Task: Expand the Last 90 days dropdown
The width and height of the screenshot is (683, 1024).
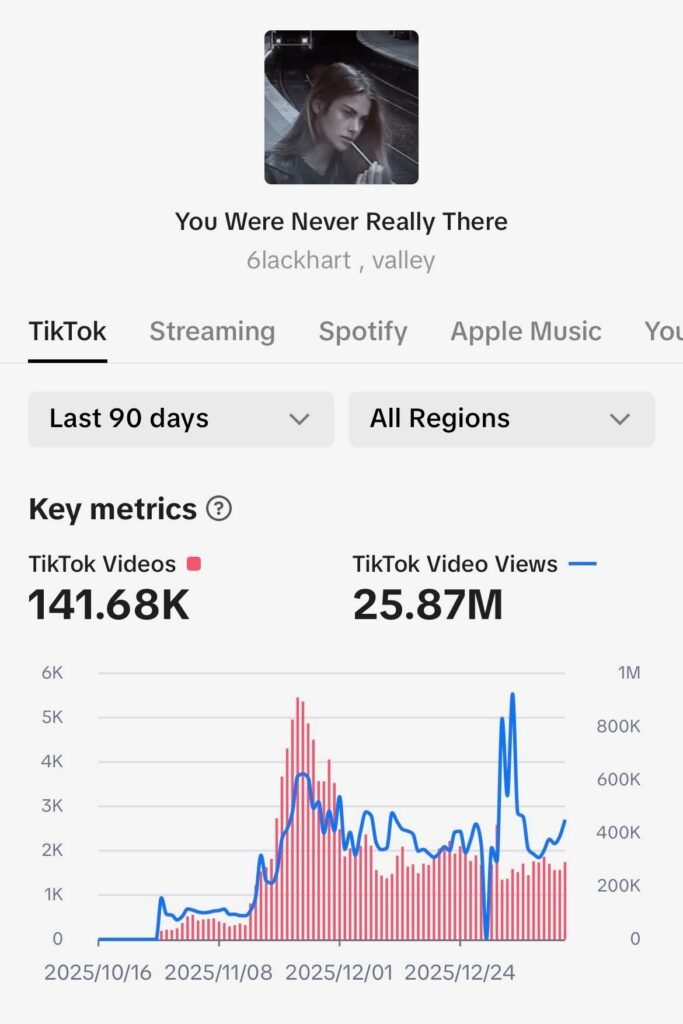Action: [181, 419]
